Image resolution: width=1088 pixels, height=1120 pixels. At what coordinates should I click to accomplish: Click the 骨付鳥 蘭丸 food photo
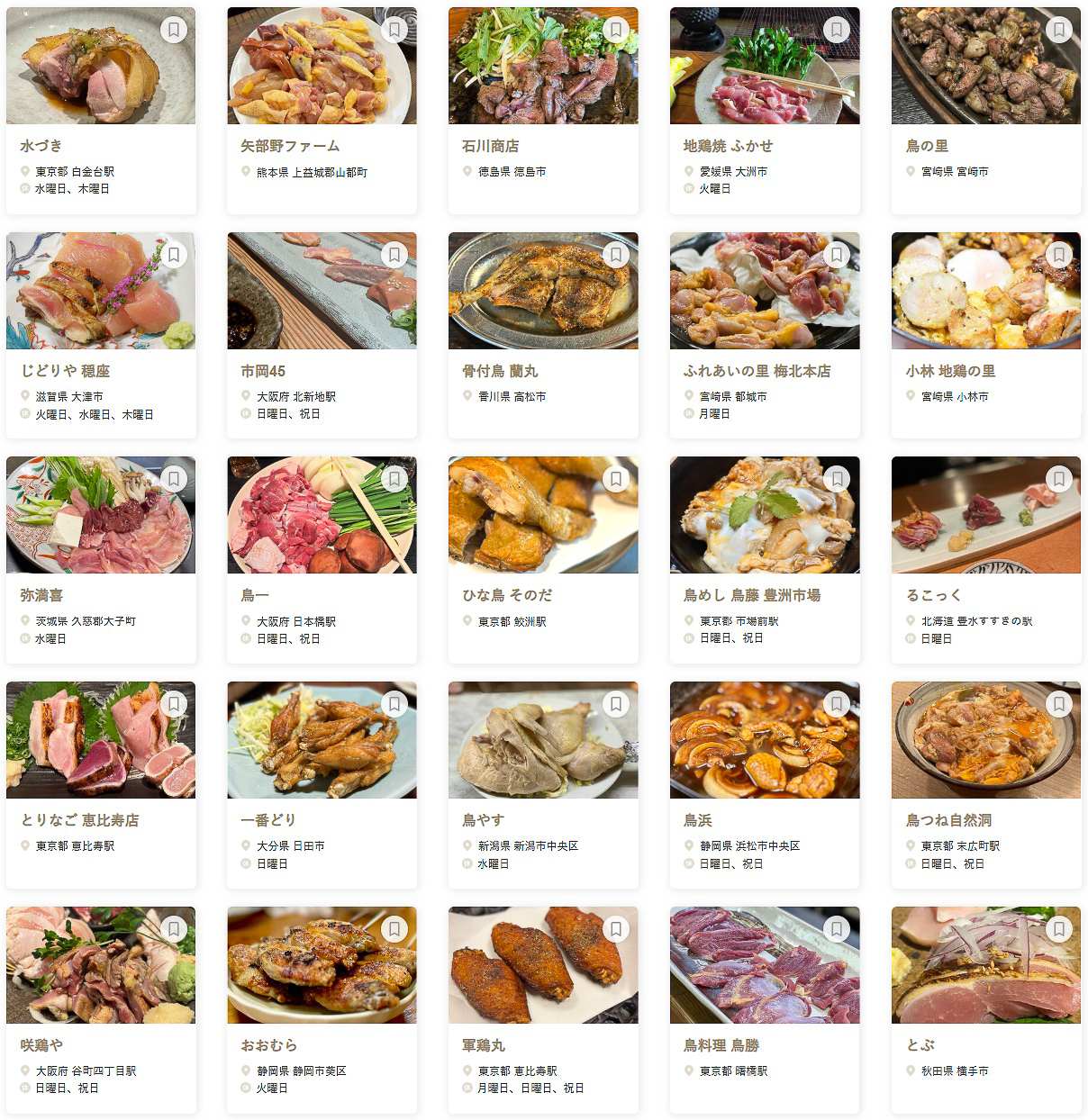pyautogui.click(x=542, y=289)
